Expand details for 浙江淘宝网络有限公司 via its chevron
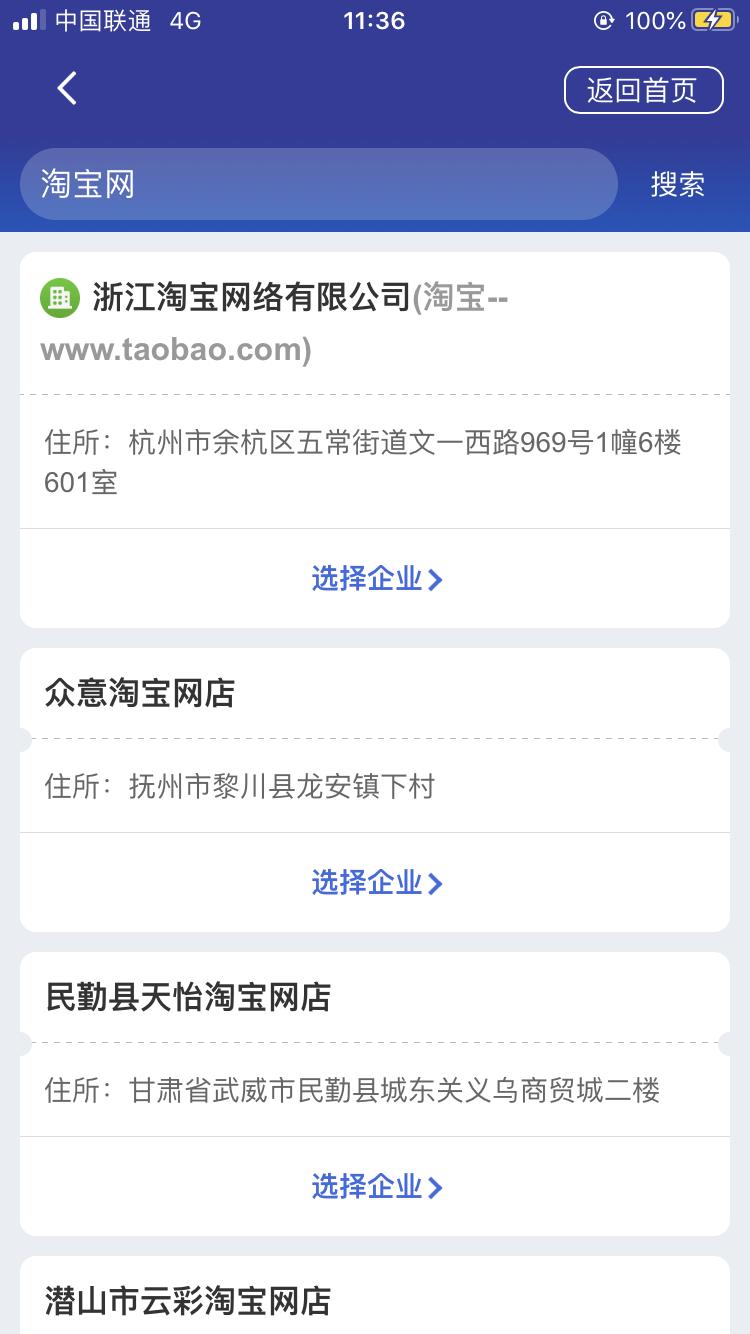The image size is (750, 1334). (x=437, y=579)
